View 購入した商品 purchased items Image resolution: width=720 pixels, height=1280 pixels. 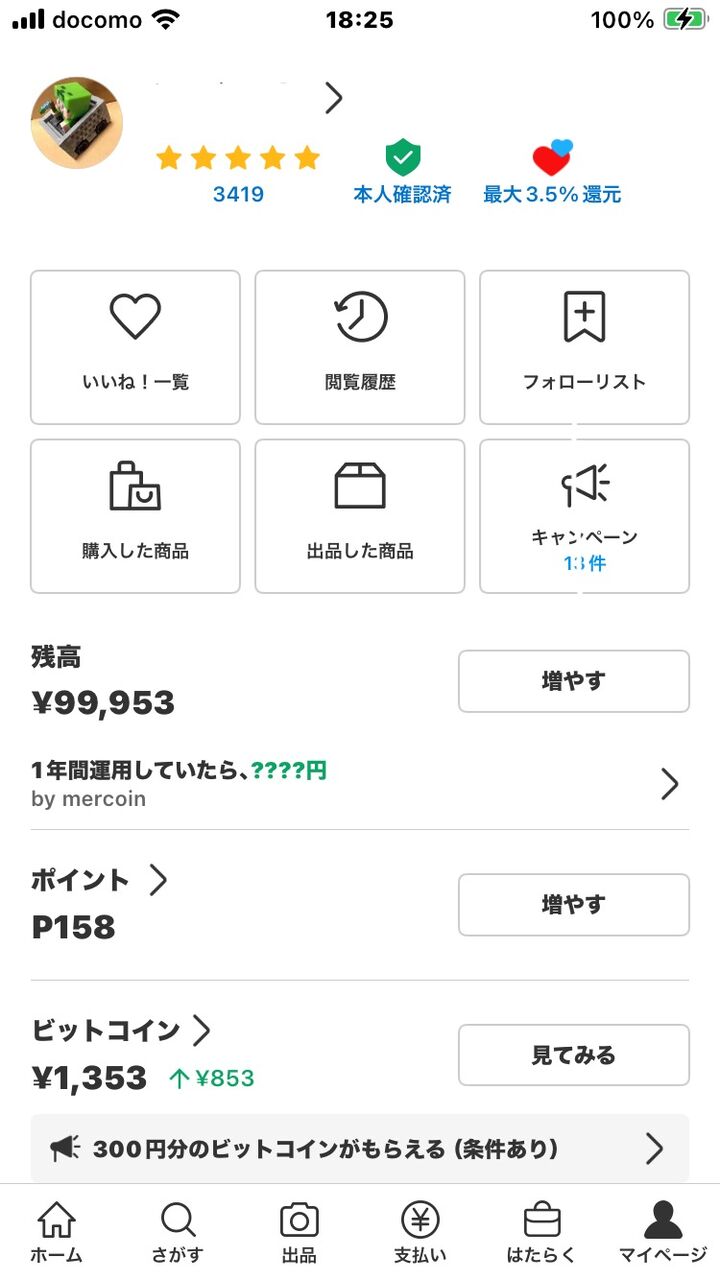(135, 516)
